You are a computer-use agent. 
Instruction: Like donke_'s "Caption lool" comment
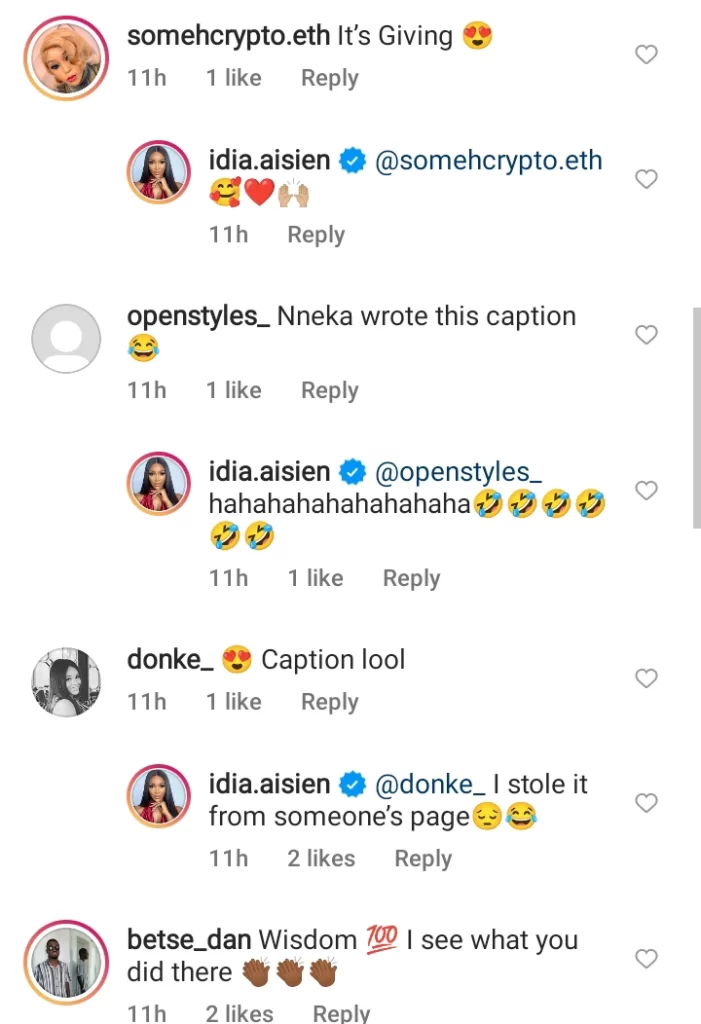coord(647,679)
